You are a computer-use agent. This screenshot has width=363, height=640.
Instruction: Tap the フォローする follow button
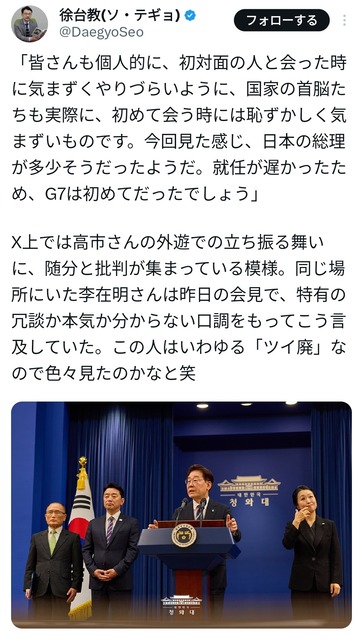[x=282, y=20]
